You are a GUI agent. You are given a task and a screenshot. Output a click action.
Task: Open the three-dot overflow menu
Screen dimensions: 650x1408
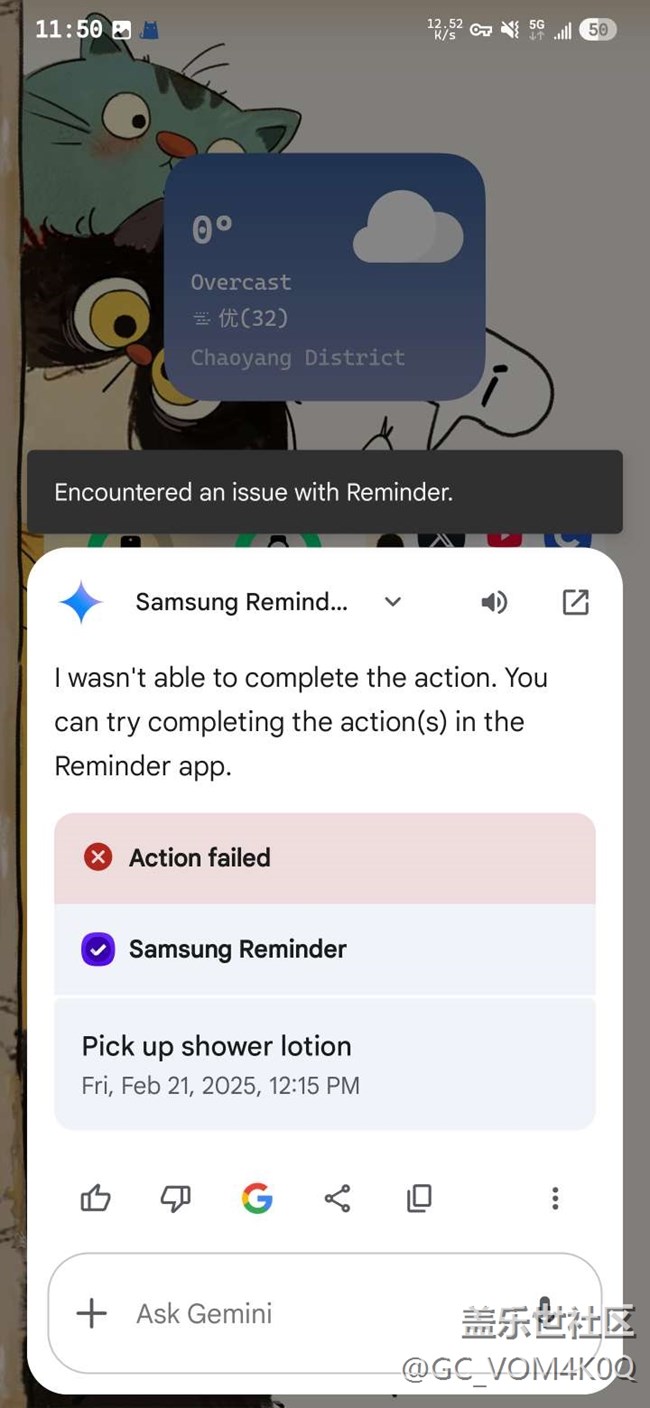pos(555,1198)
